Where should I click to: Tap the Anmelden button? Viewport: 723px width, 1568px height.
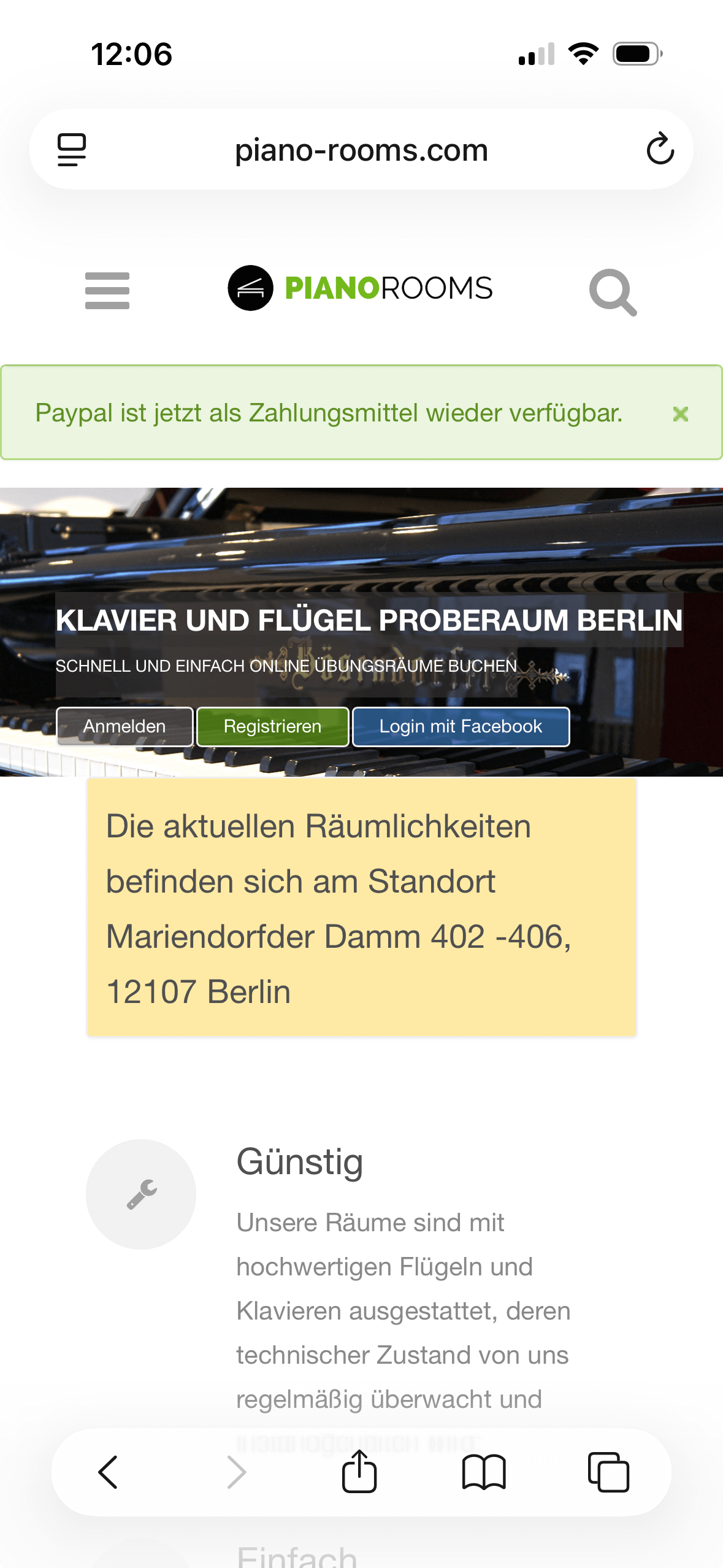(124, 726)
